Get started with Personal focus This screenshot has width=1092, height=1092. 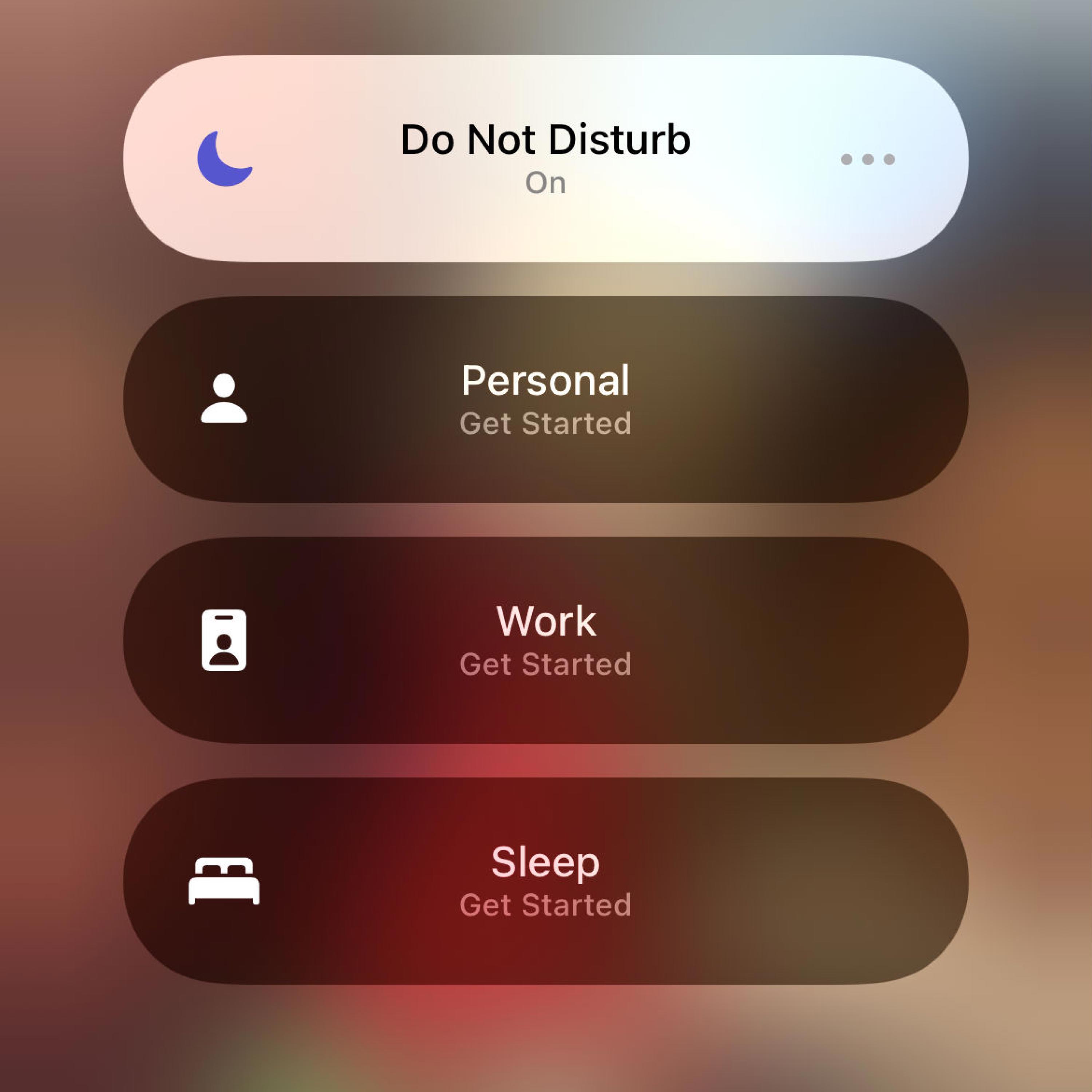[x=545, y=399]
